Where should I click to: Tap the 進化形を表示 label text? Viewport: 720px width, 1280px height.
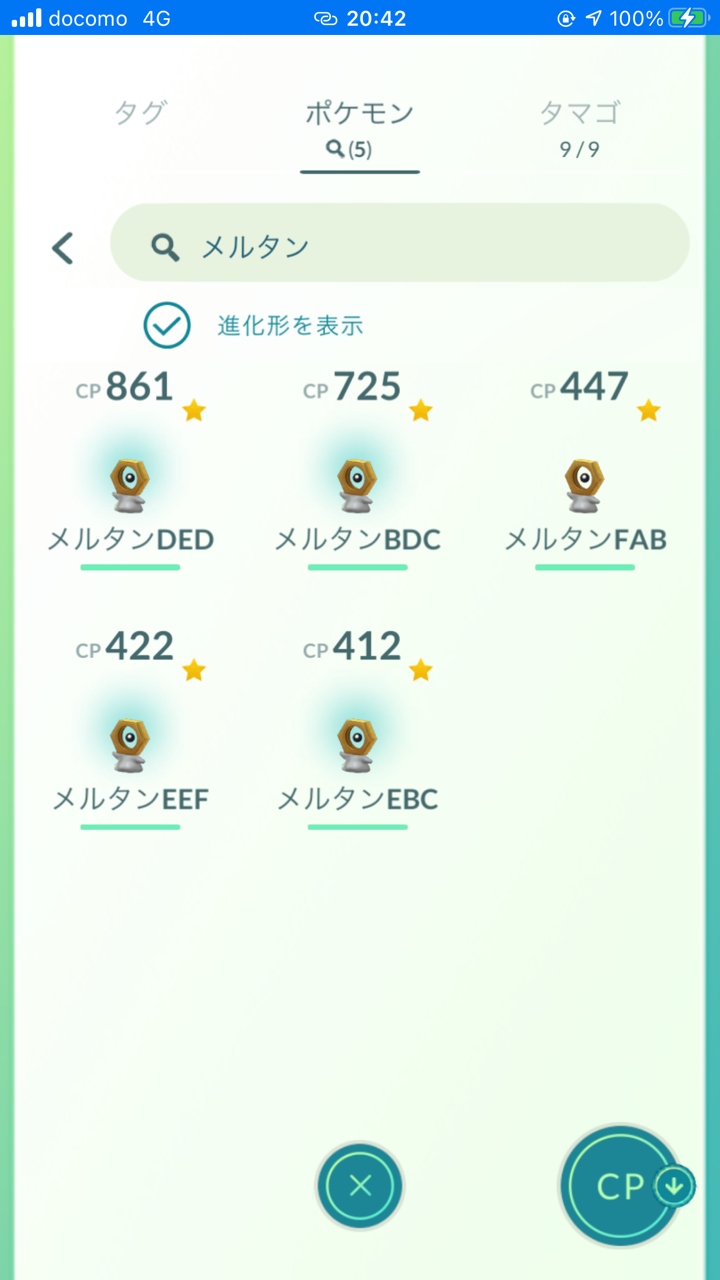[289, 326]
